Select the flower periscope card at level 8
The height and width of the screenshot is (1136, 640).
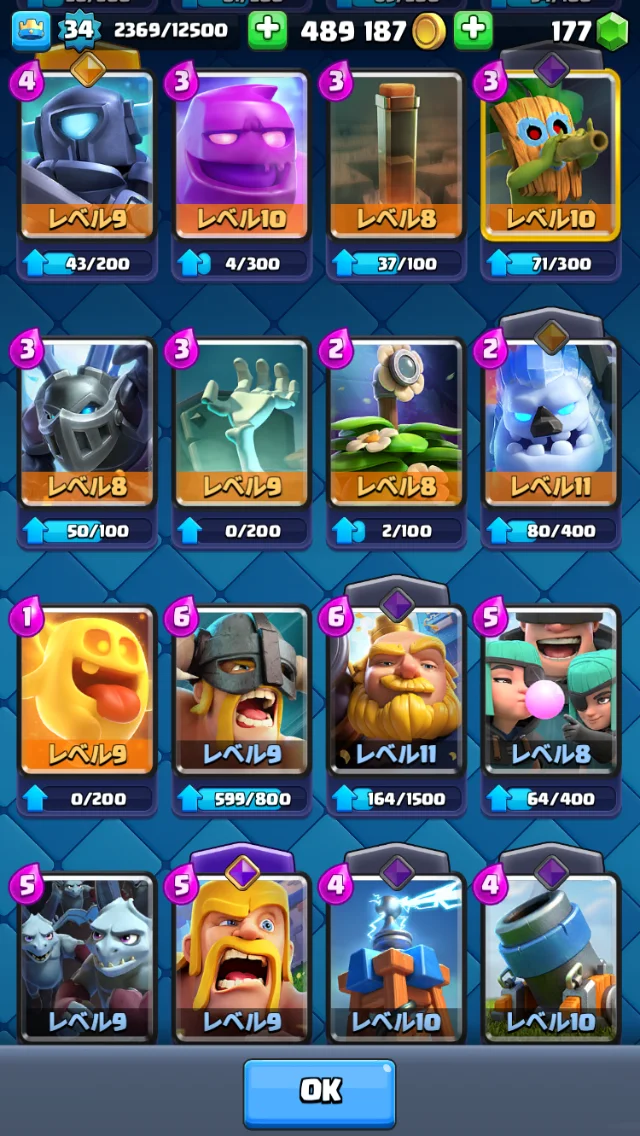point(396,425)
